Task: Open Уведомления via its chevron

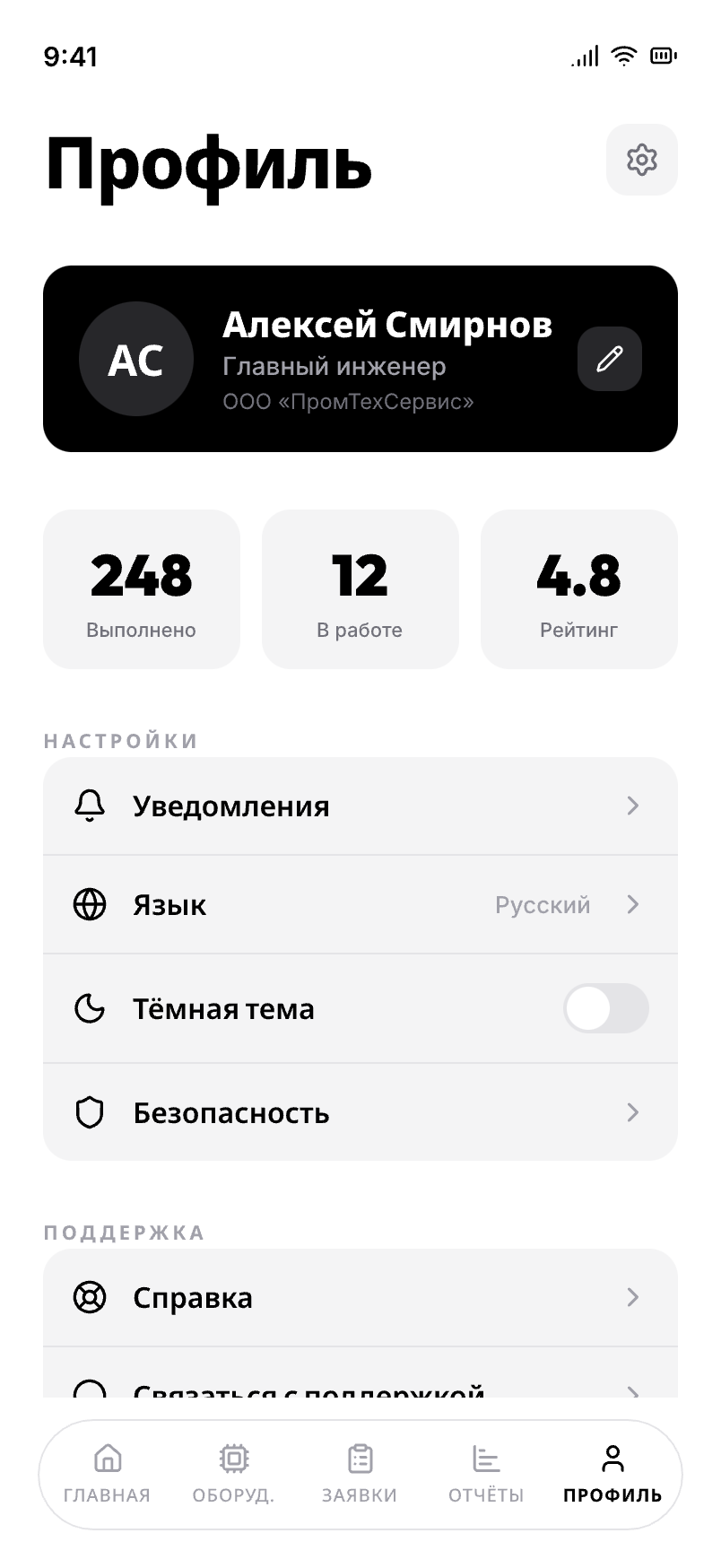Action: coord(633,805)
